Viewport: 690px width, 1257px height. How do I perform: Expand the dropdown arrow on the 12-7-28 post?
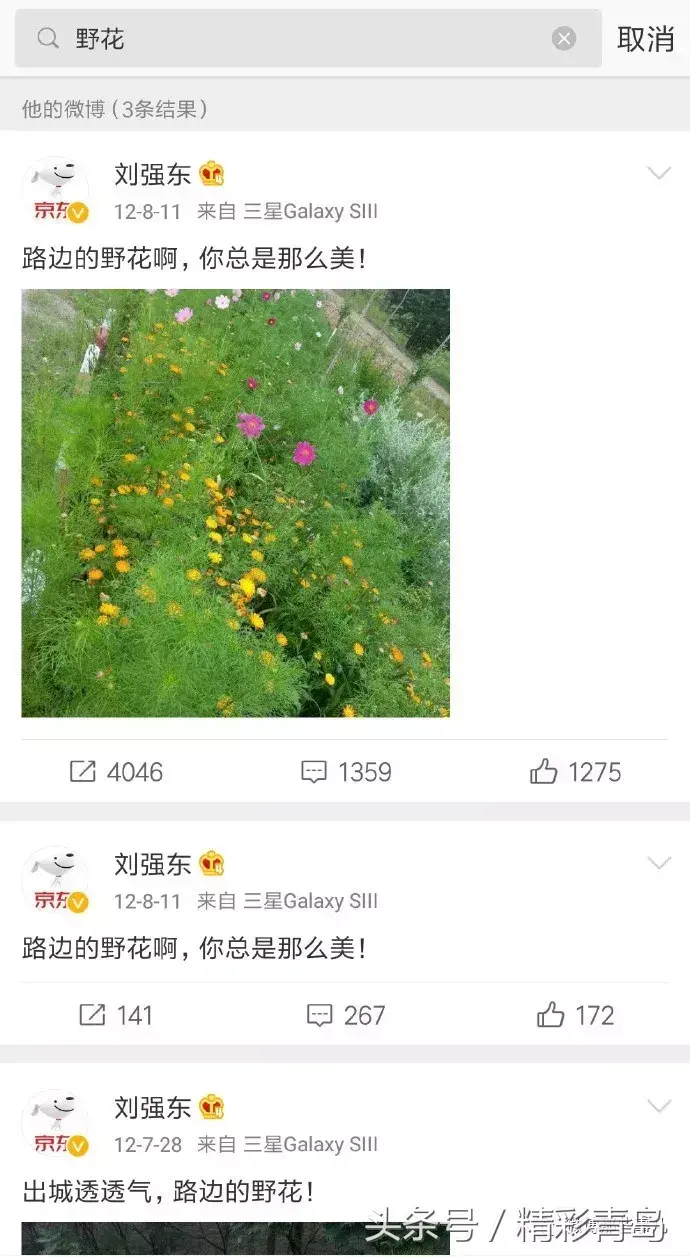click(659, 1106)
